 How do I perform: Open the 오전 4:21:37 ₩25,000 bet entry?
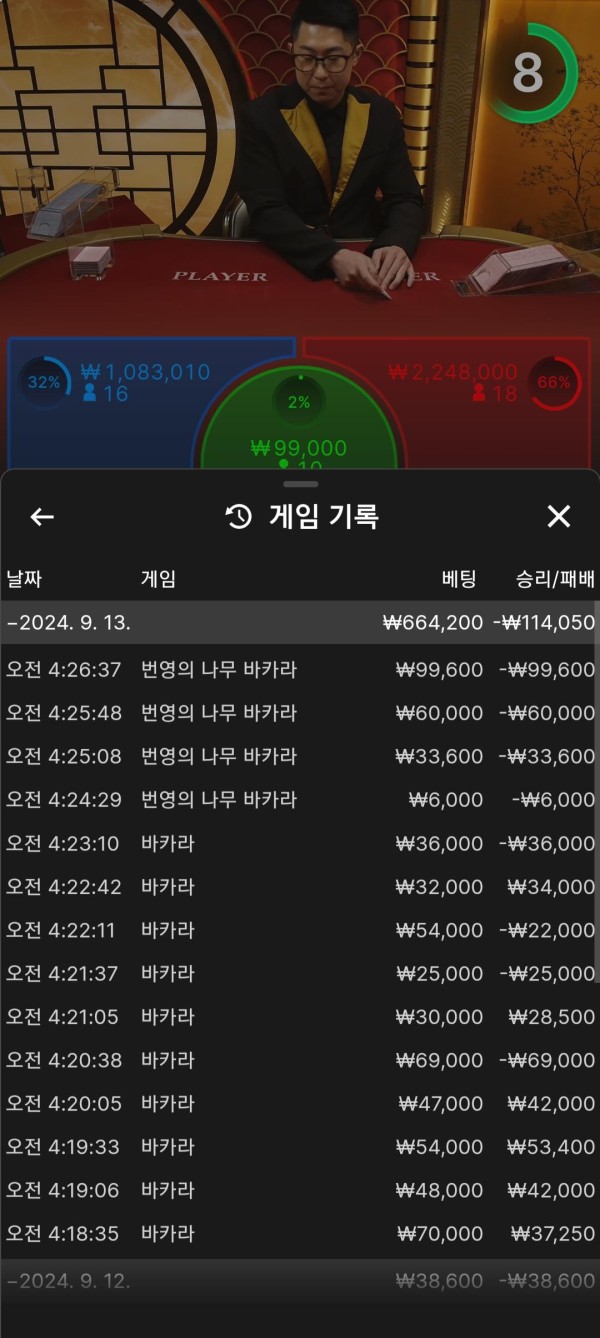tap(300, 974)
